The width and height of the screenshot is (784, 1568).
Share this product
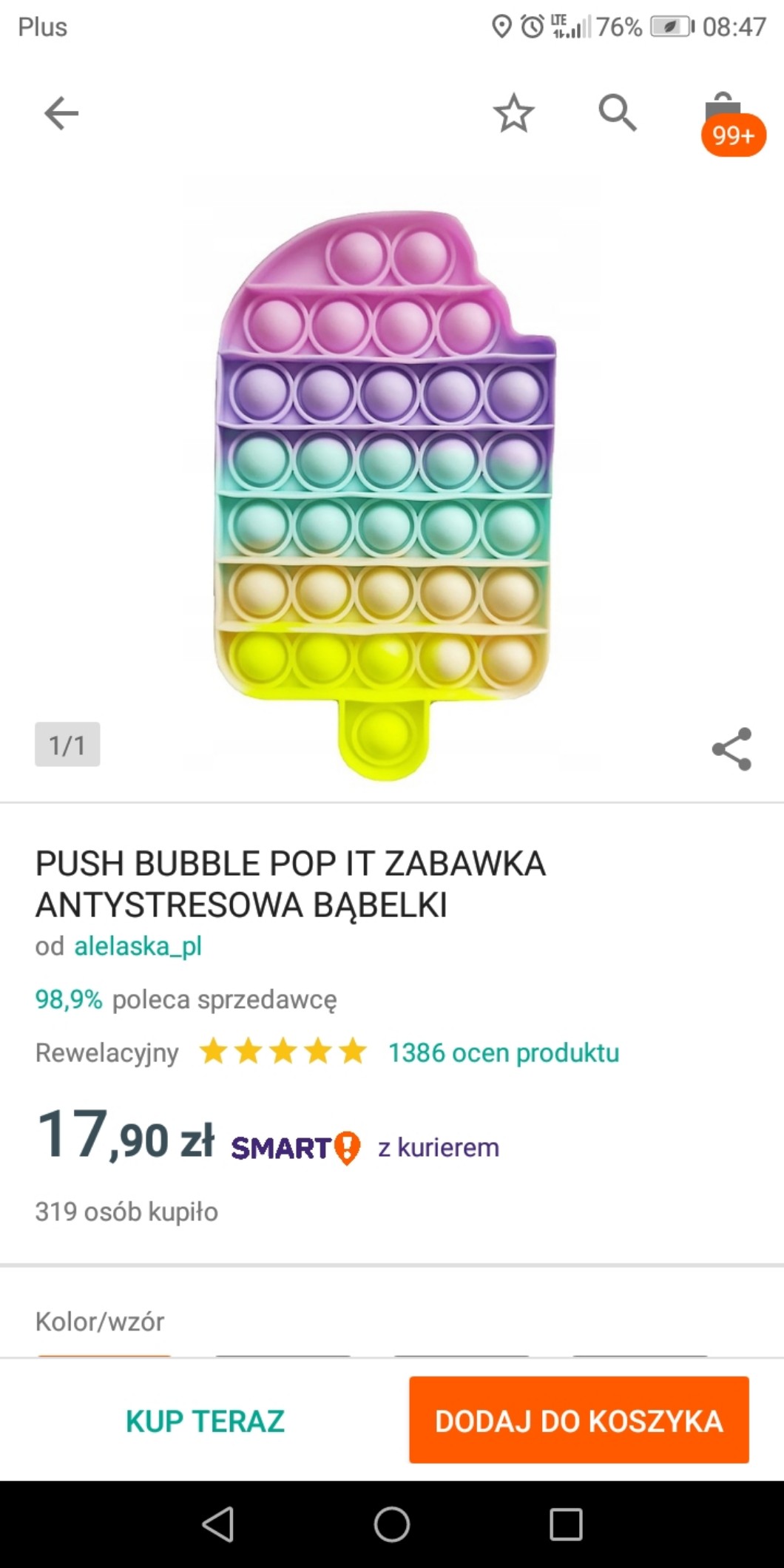(731, 748)
